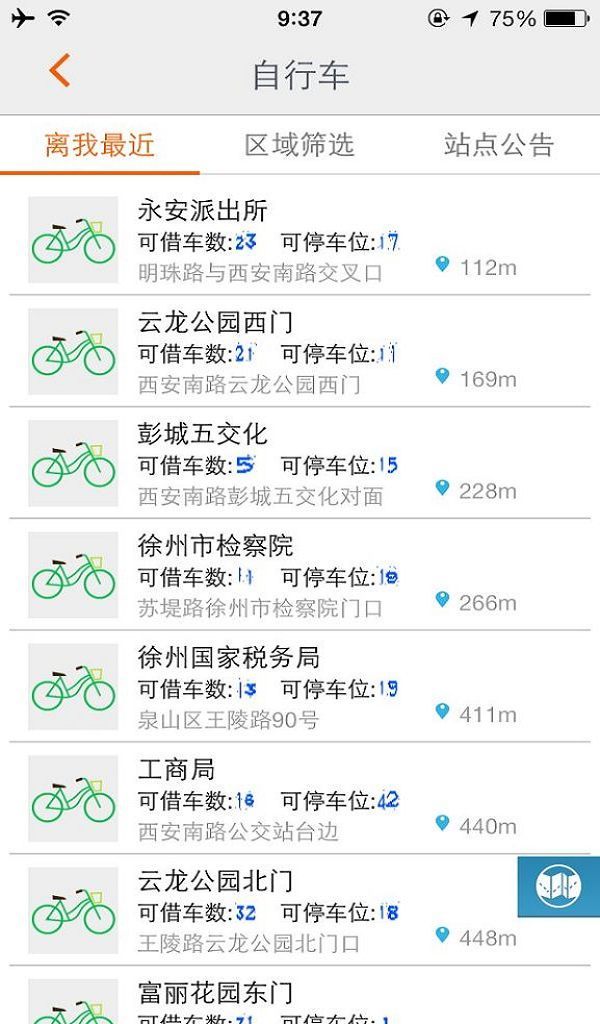Viewport: 600px width, 1024px height.
Task: Select the 富丽花园东门 station
Action: (x=300, y=1000)
